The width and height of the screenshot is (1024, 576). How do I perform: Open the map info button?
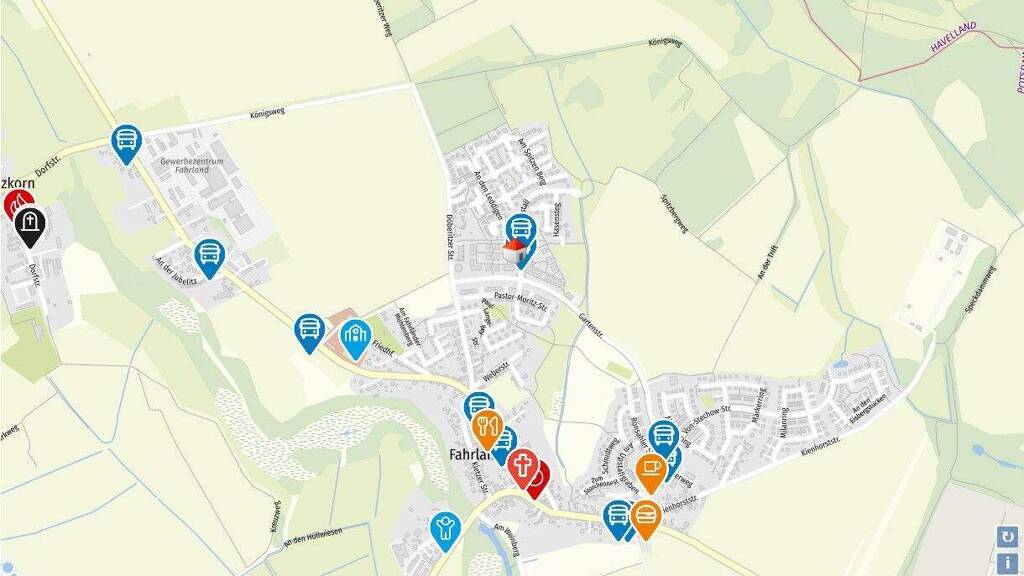coord(1008,562)
